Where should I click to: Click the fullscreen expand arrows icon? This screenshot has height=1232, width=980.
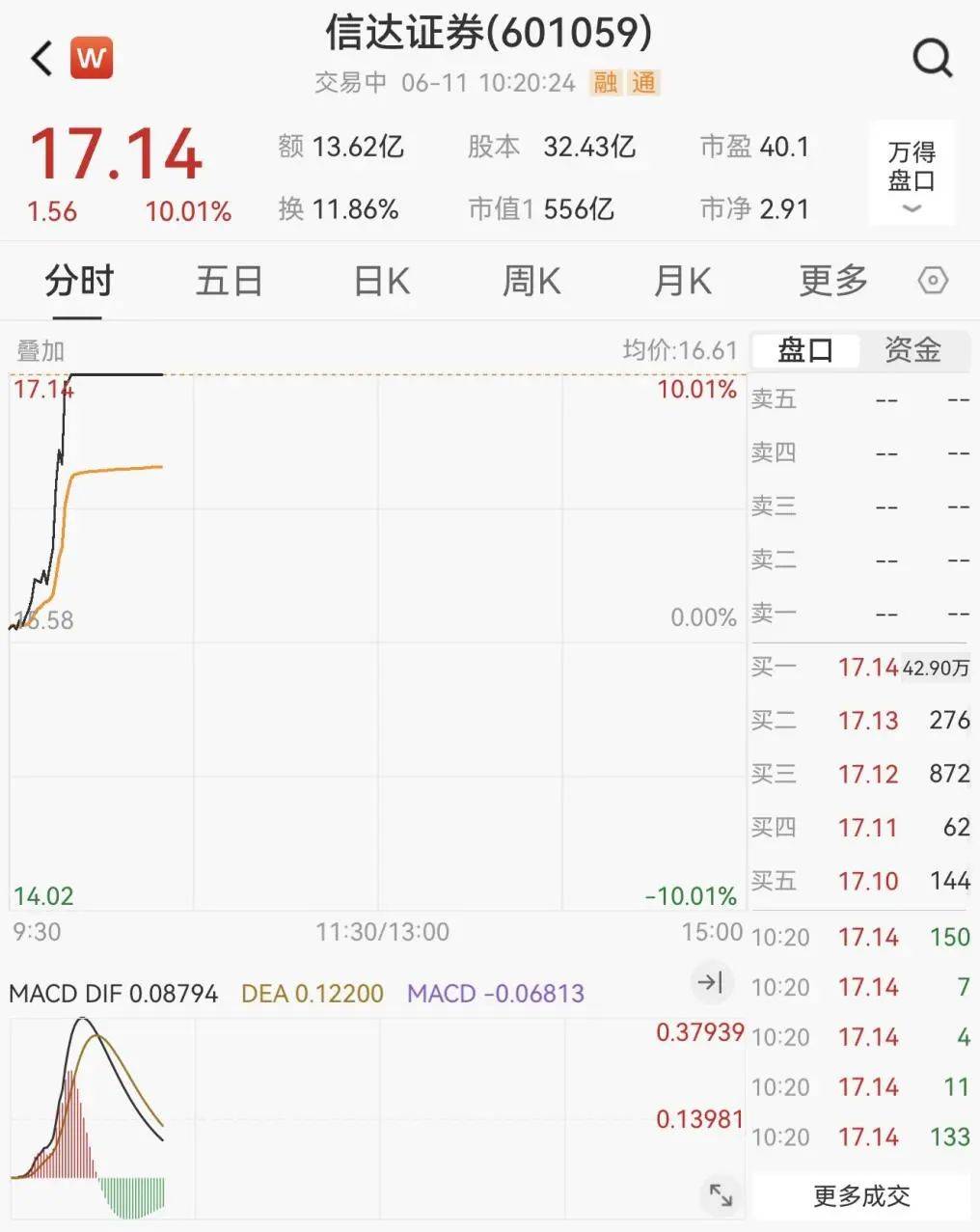click(x=718, y=1194)
